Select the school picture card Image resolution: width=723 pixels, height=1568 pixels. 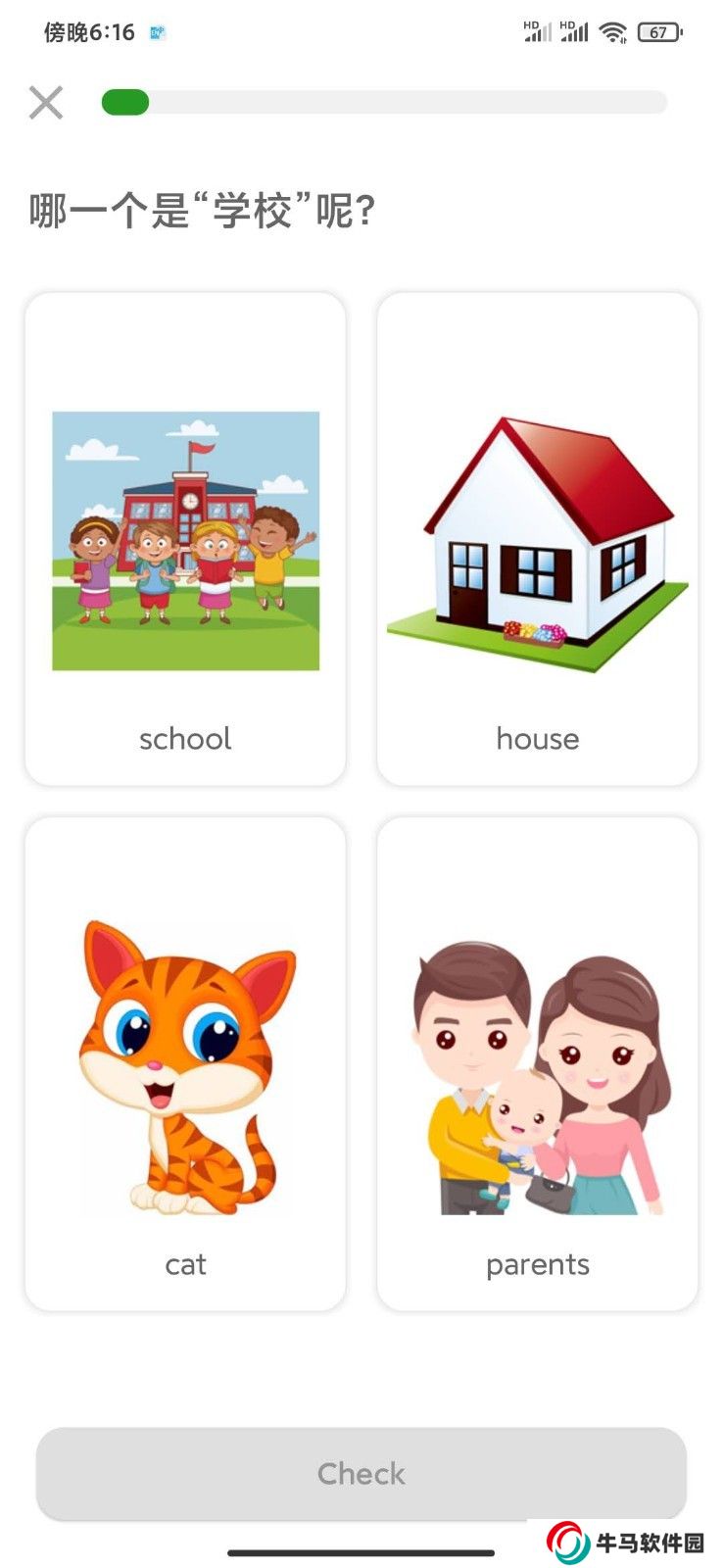(x=185, y=539)
